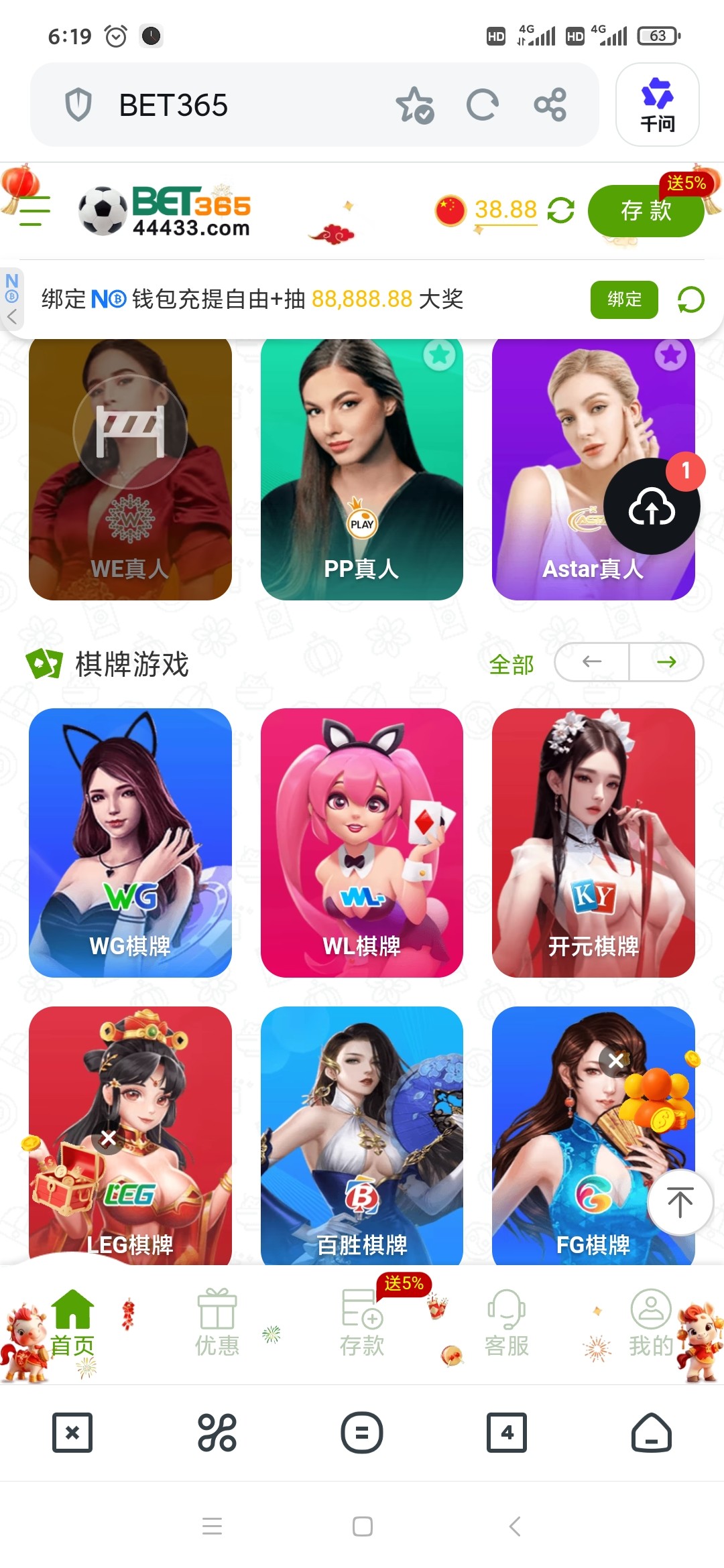
Task: Switch to the 优惠 promotions tab
Action: [217, 1323]
